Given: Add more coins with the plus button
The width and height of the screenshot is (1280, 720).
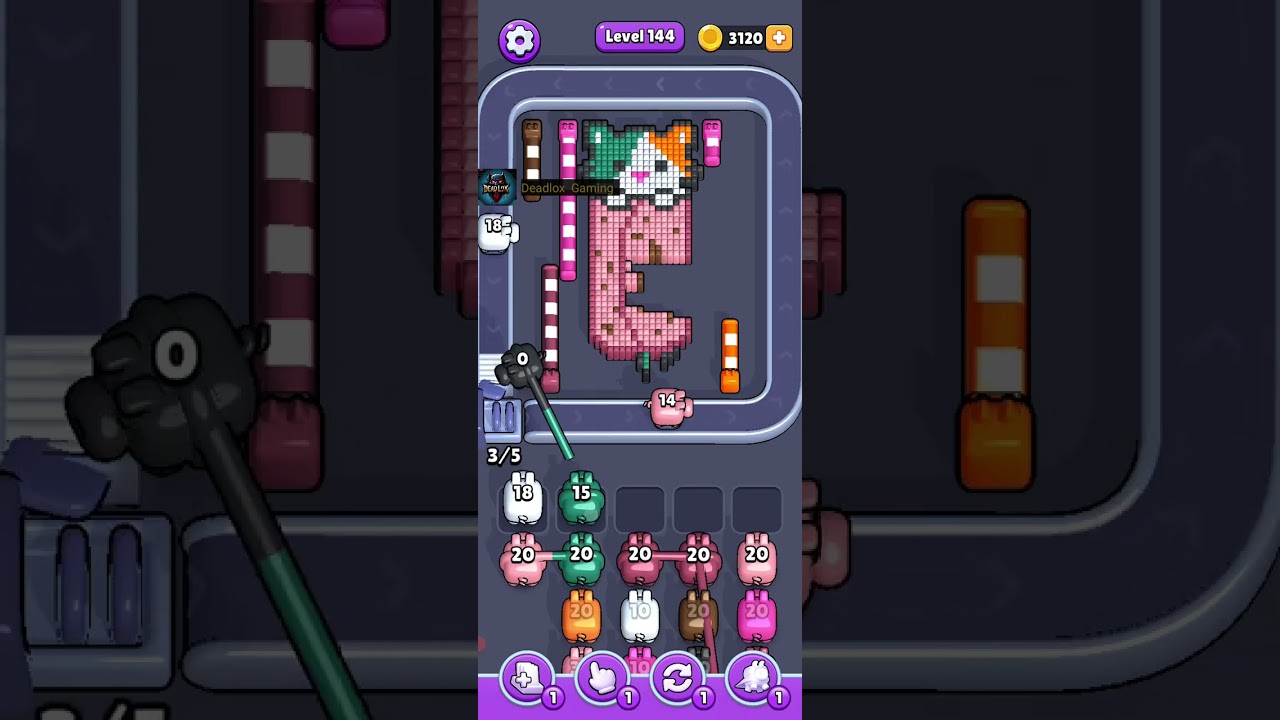Looking at the screenshot, I should (x=779, y=38).
